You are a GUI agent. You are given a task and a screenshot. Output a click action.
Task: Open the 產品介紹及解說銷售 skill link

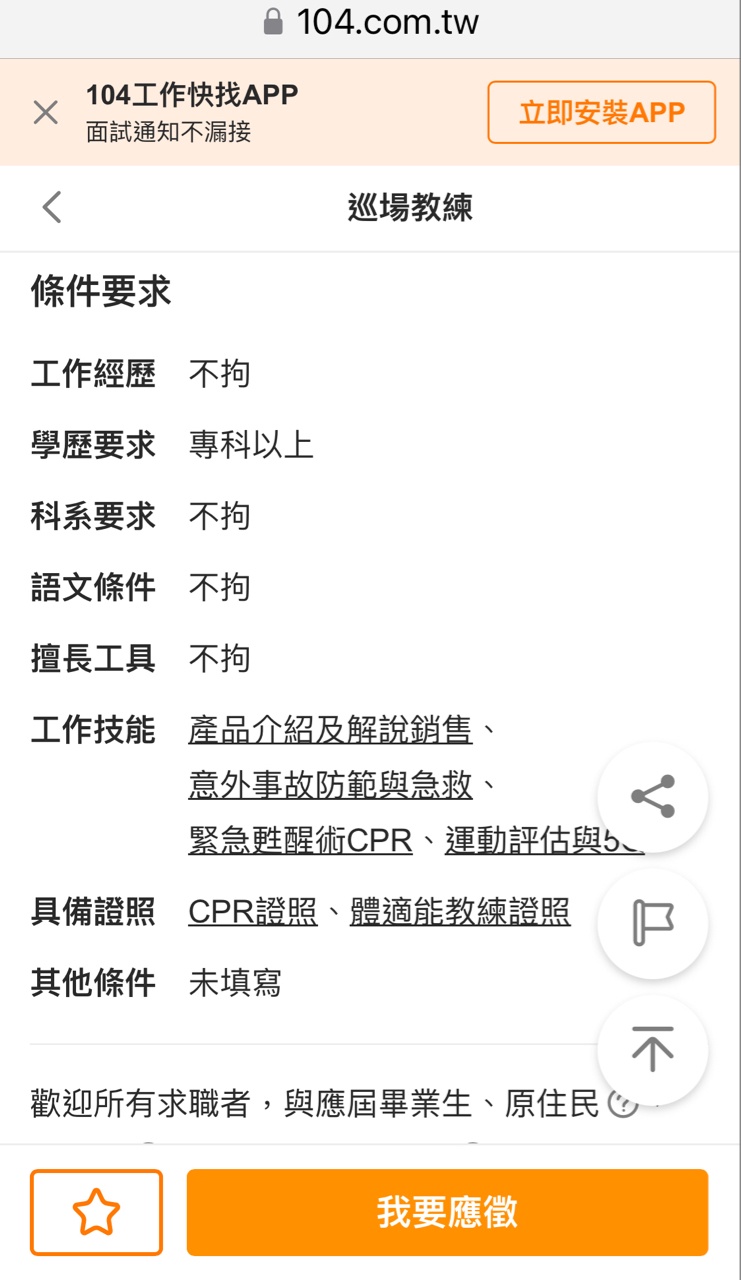click(x=330, y=730)
